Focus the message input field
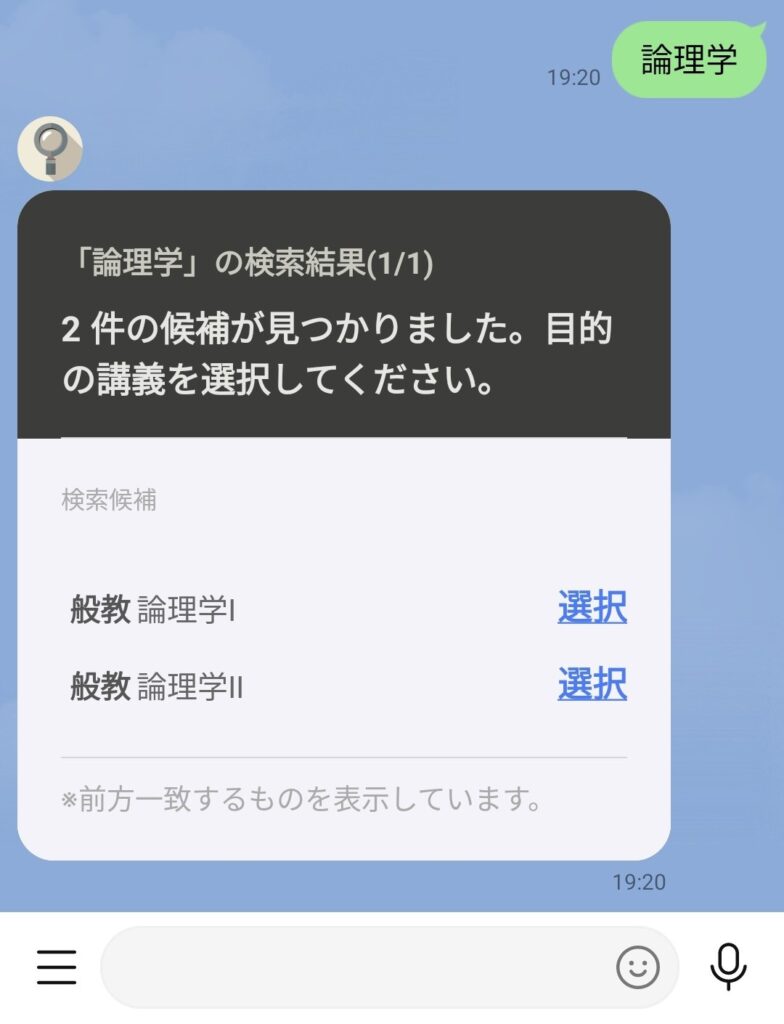Image resolution: width=784 pixels, height=1024 pixels. [x=355, y=967]
